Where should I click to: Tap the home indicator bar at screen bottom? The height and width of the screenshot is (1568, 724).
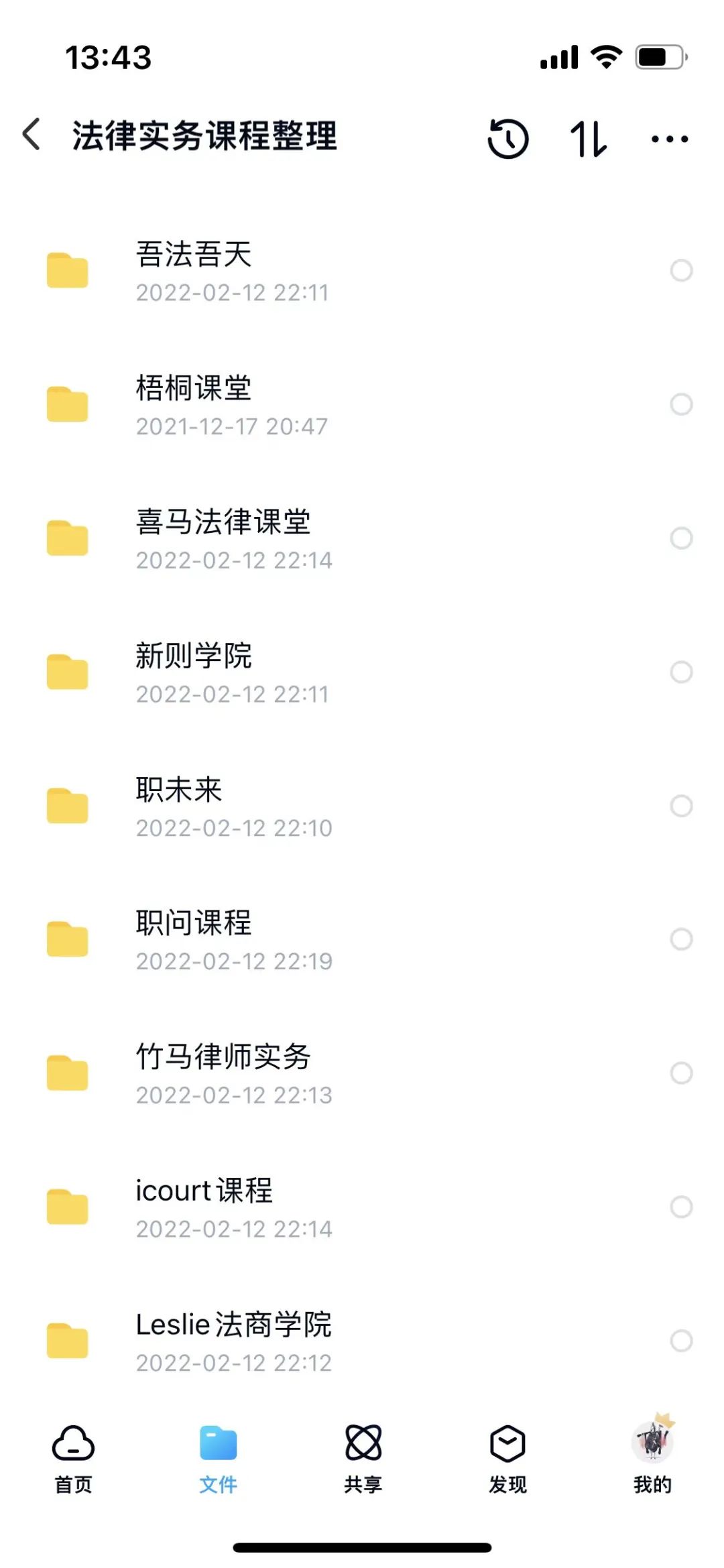(362, 1545)
